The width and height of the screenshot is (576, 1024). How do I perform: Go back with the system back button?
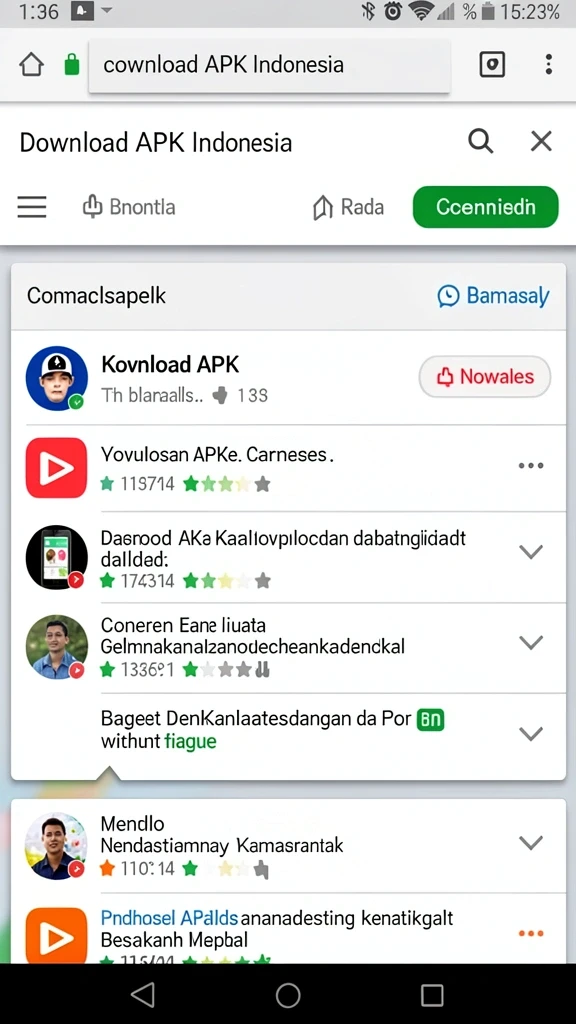(143, 995)
